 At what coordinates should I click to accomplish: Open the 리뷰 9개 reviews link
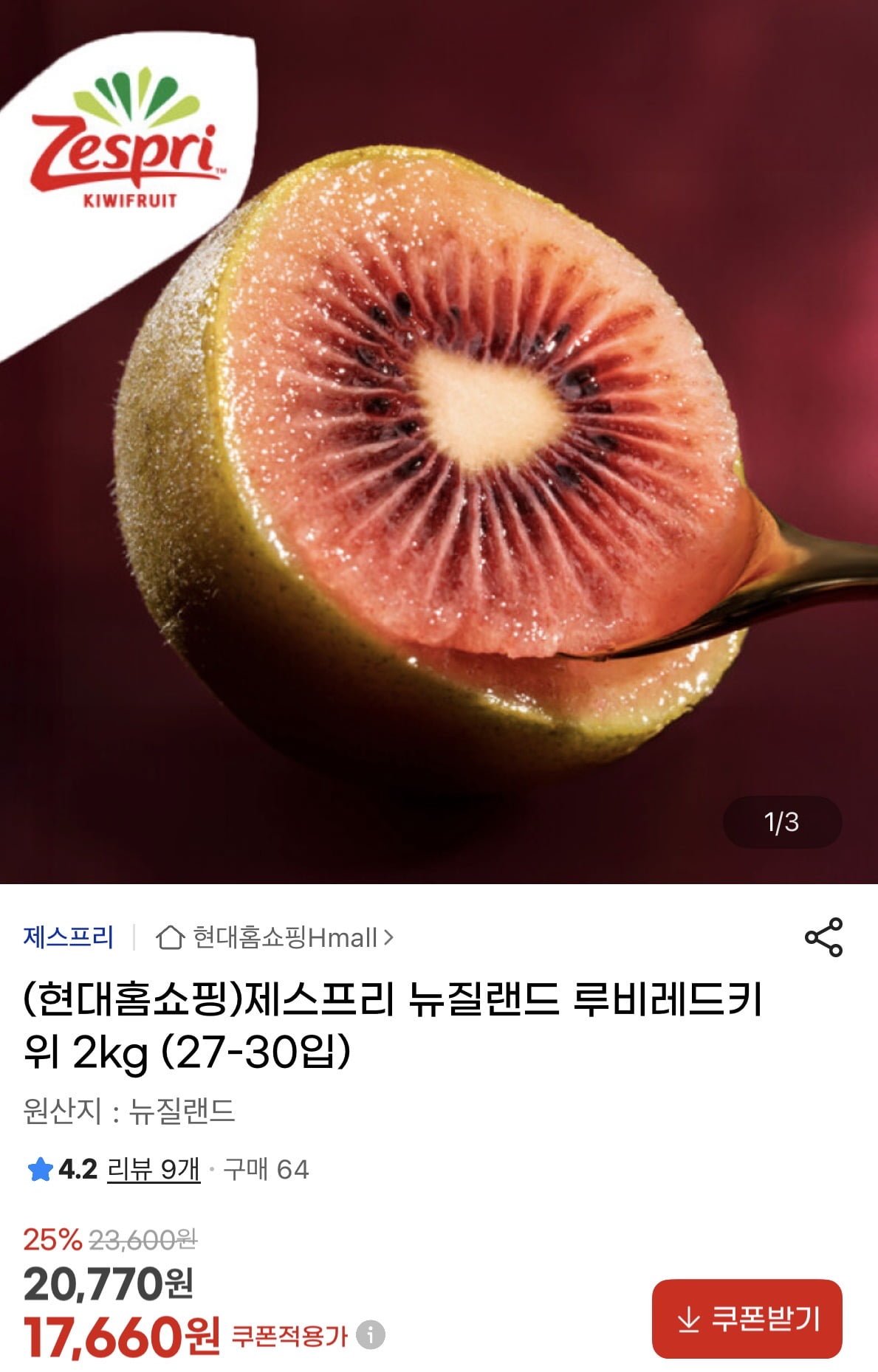click(154, 1169)
